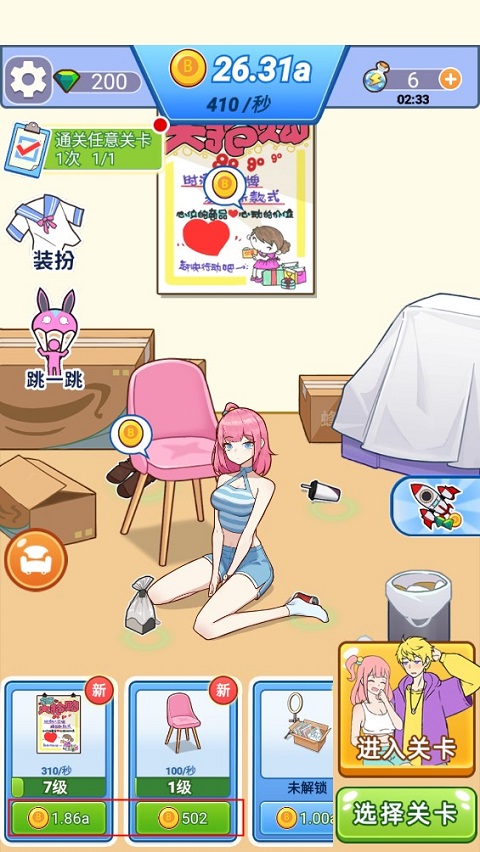Image resolution: width=480 pixels, height=852 pixels.
Task: Open the settings gear
Action: 28,80
